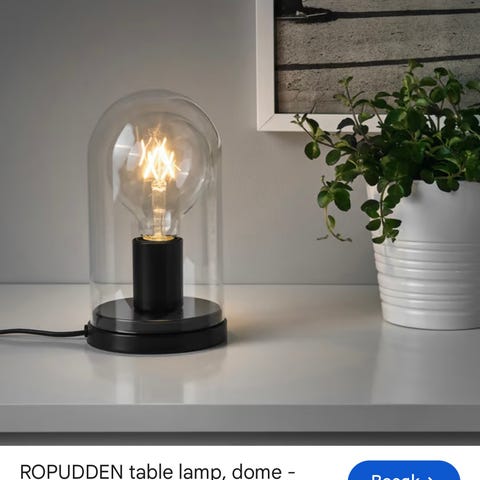The image size is (480, 480).
Task: Tap the blue Bezoek visit button
Action: pyautogui.click(x=404, y=471)
